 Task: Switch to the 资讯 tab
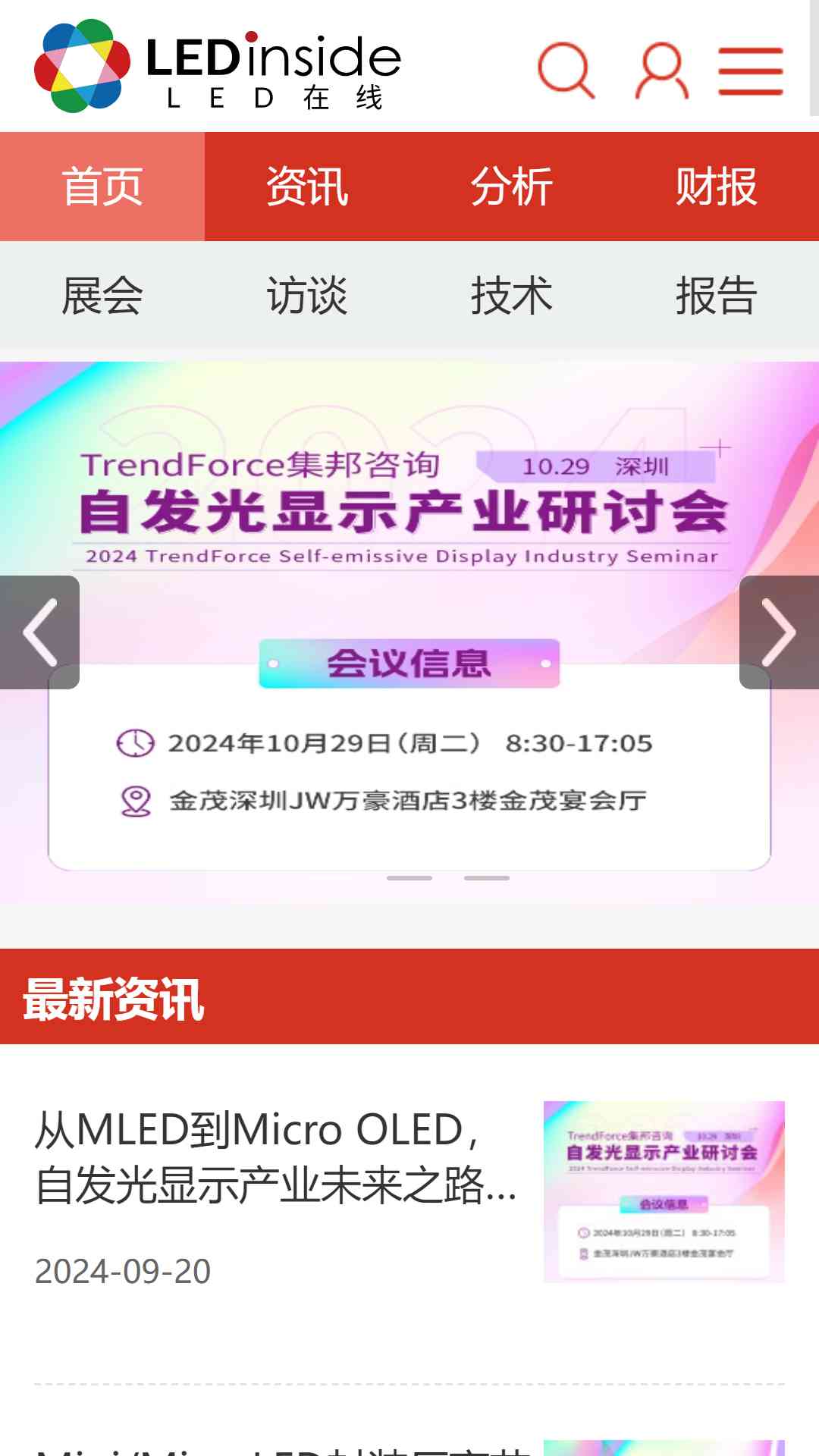(307, 187)
